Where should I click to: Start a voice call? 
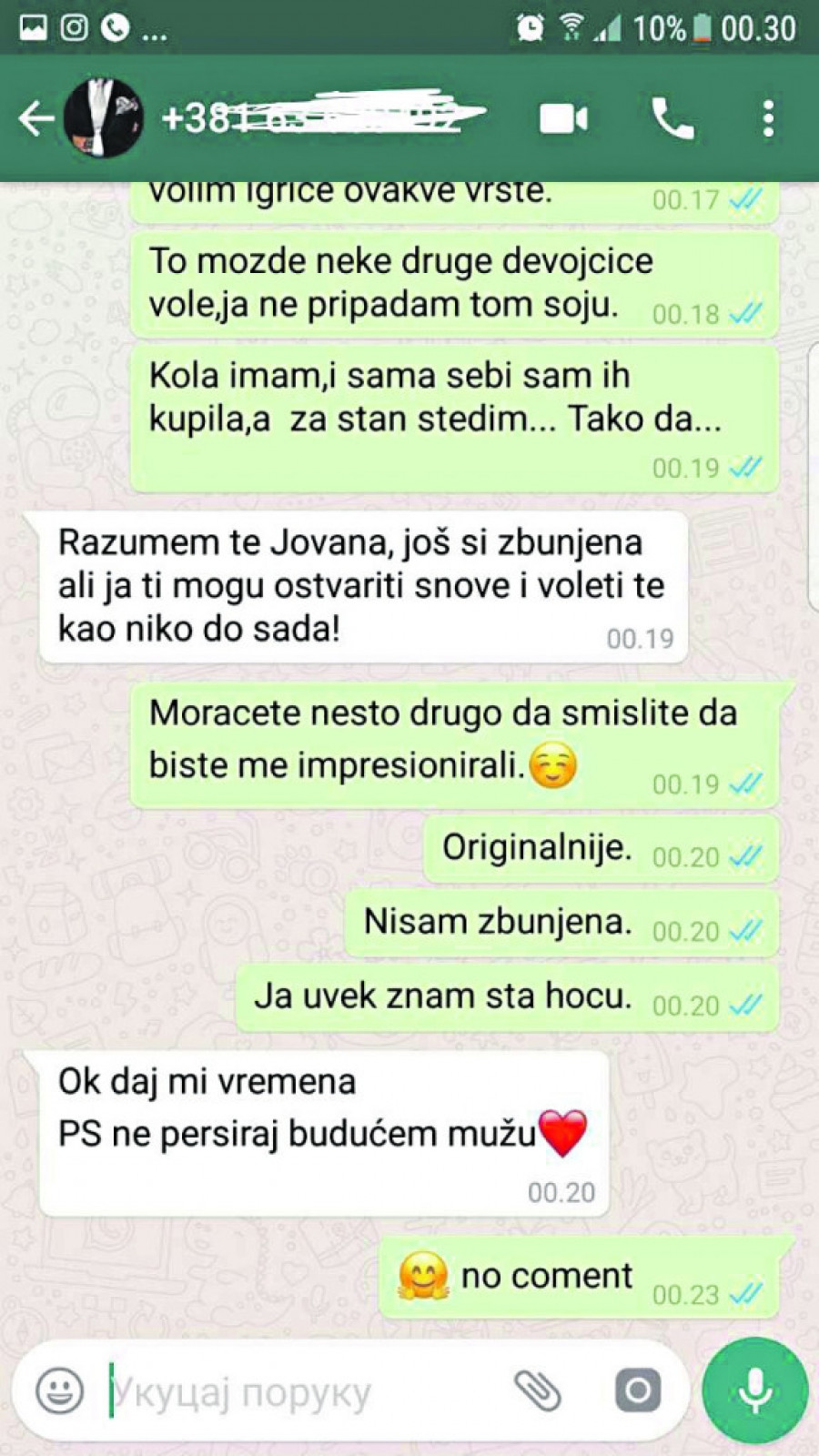coord(672,119)
